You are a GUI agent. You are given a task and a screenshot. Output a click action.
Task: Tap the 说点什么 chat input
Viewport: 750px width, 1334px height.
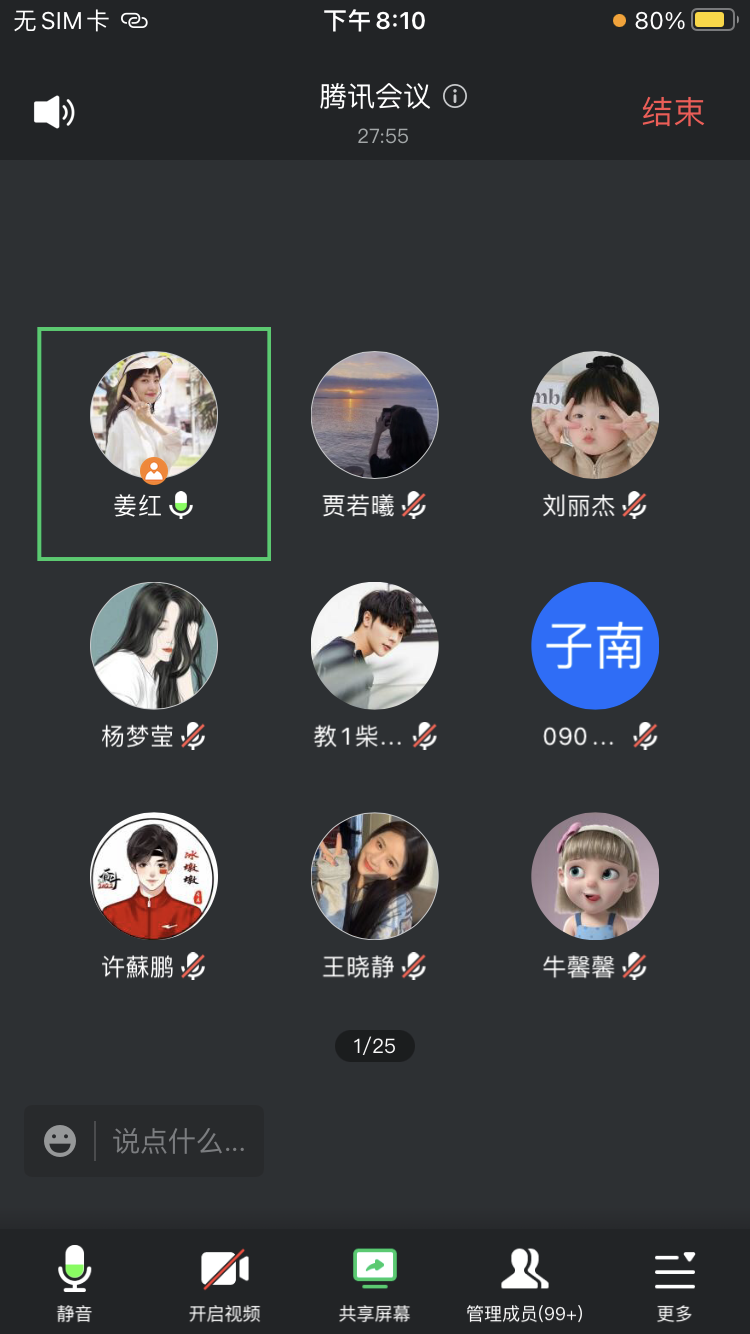click(180, 1141)
